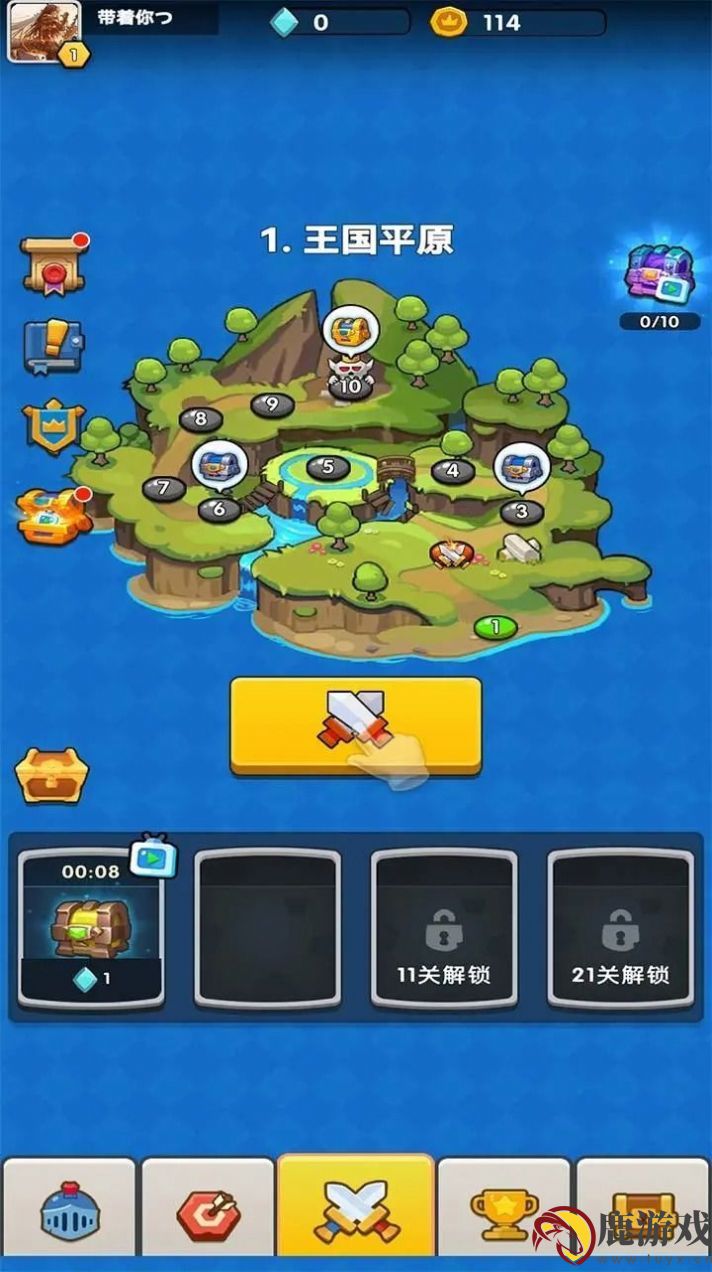The width and height of the screenshot is (712, 1272).
Task: Open the blue crown shield icon
Action: [53, 426]
